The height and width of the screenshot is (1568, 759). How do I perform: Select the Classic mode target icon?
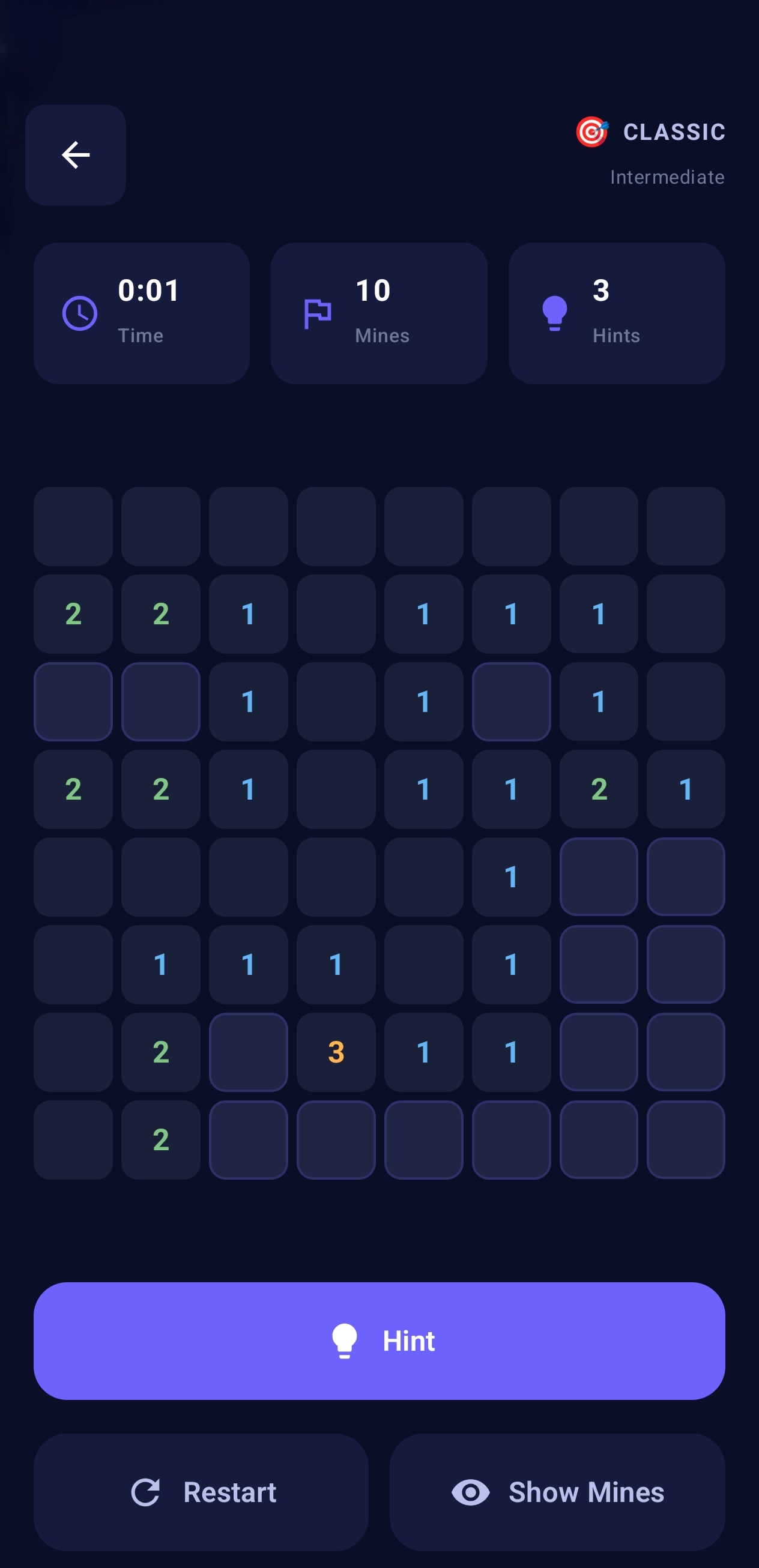tap(591, 131)
